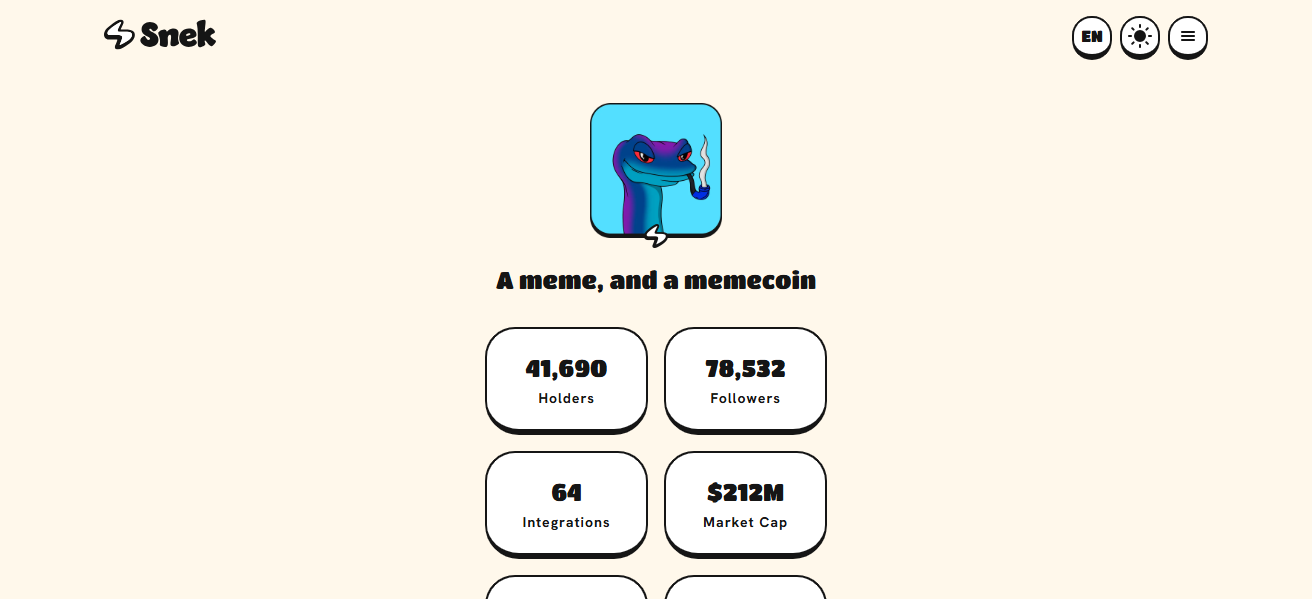Screen dimensions: 1312x599
Task: Toggle the light/dark theme sun icon
Action: tap(1139, 37)
